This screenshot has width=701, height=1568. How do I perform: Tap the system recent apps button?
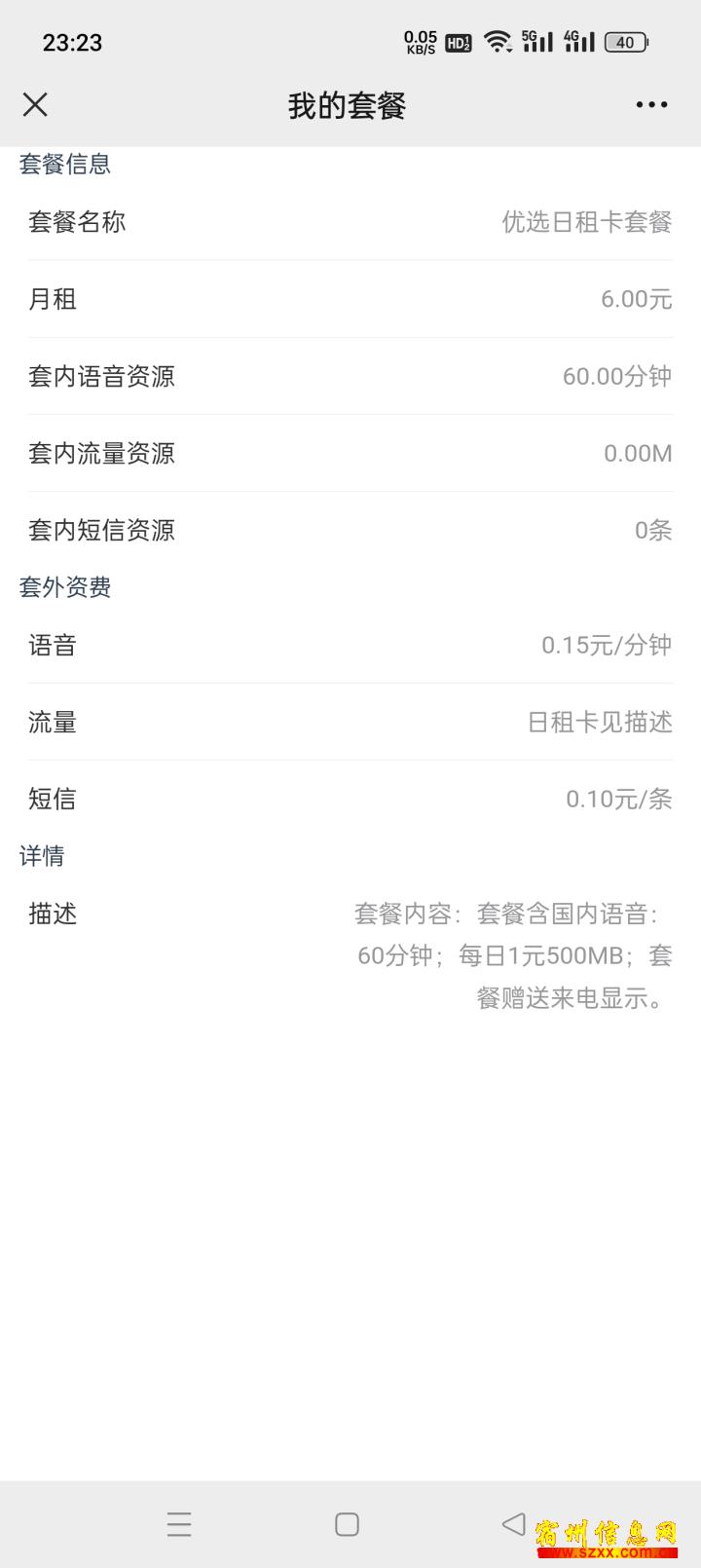click(x=179, y=1524)
